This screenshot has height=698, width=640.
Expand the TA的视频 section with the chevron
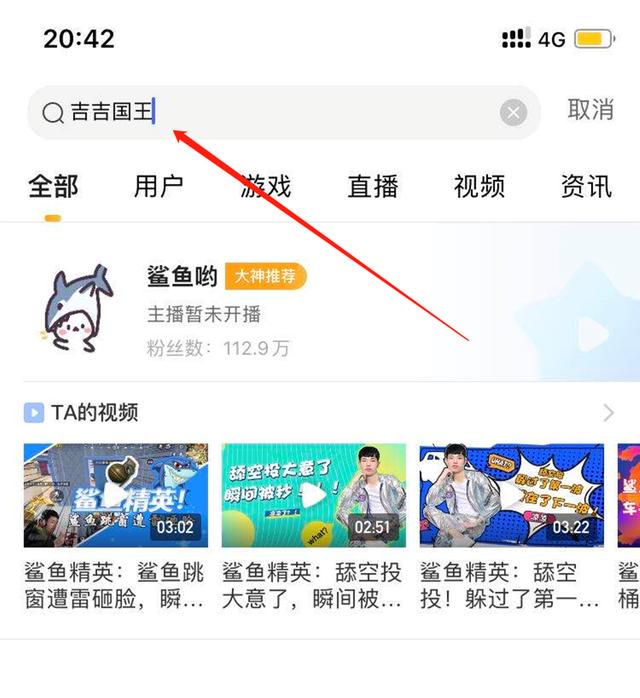click(x=609, y=413)
